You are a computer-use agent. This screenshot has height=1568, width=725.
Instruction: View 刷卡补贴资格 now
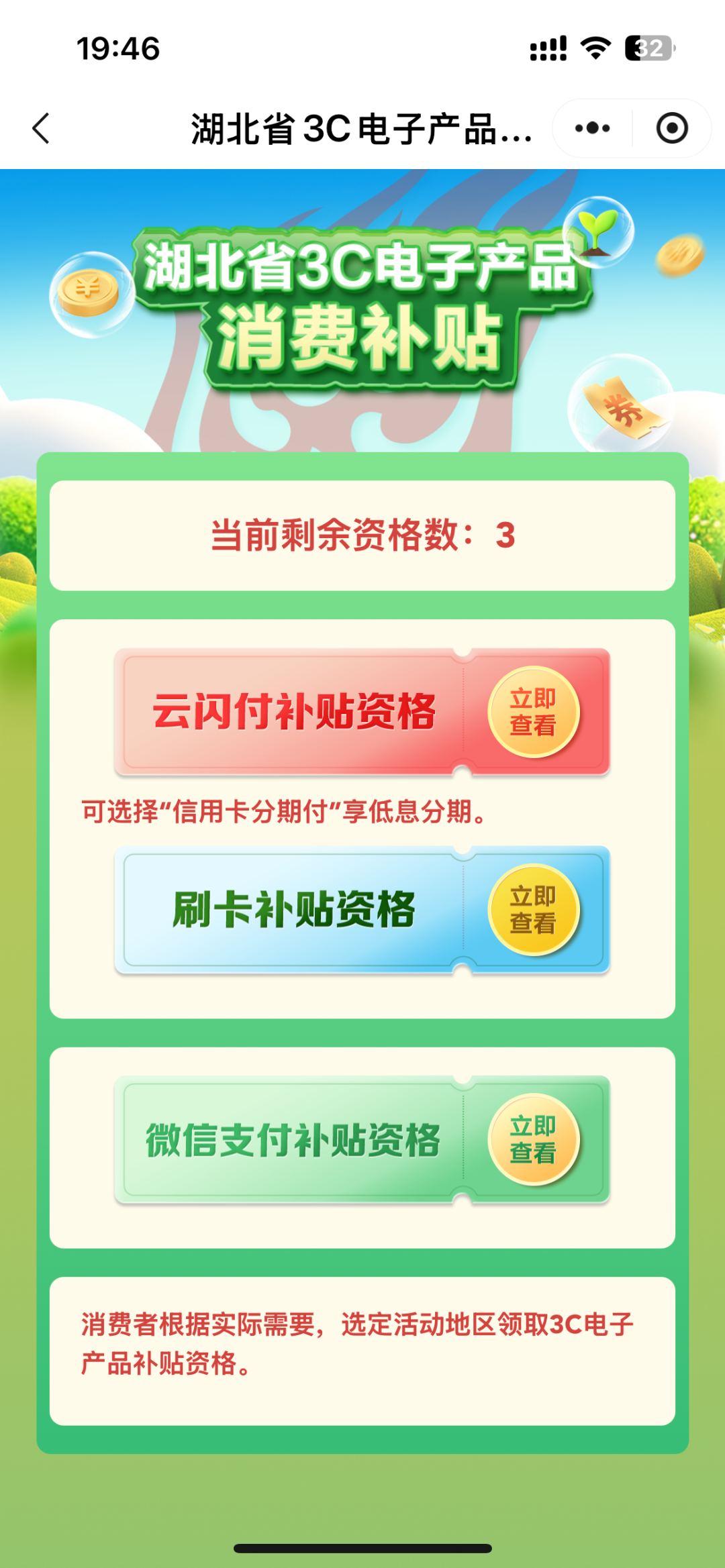pos(533,910)
